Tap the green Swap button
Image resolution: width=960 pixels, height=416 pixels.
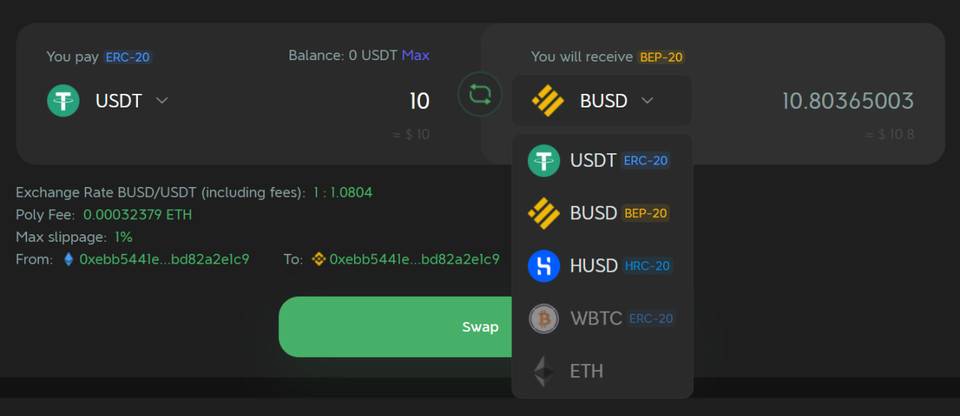click(395, 327)
